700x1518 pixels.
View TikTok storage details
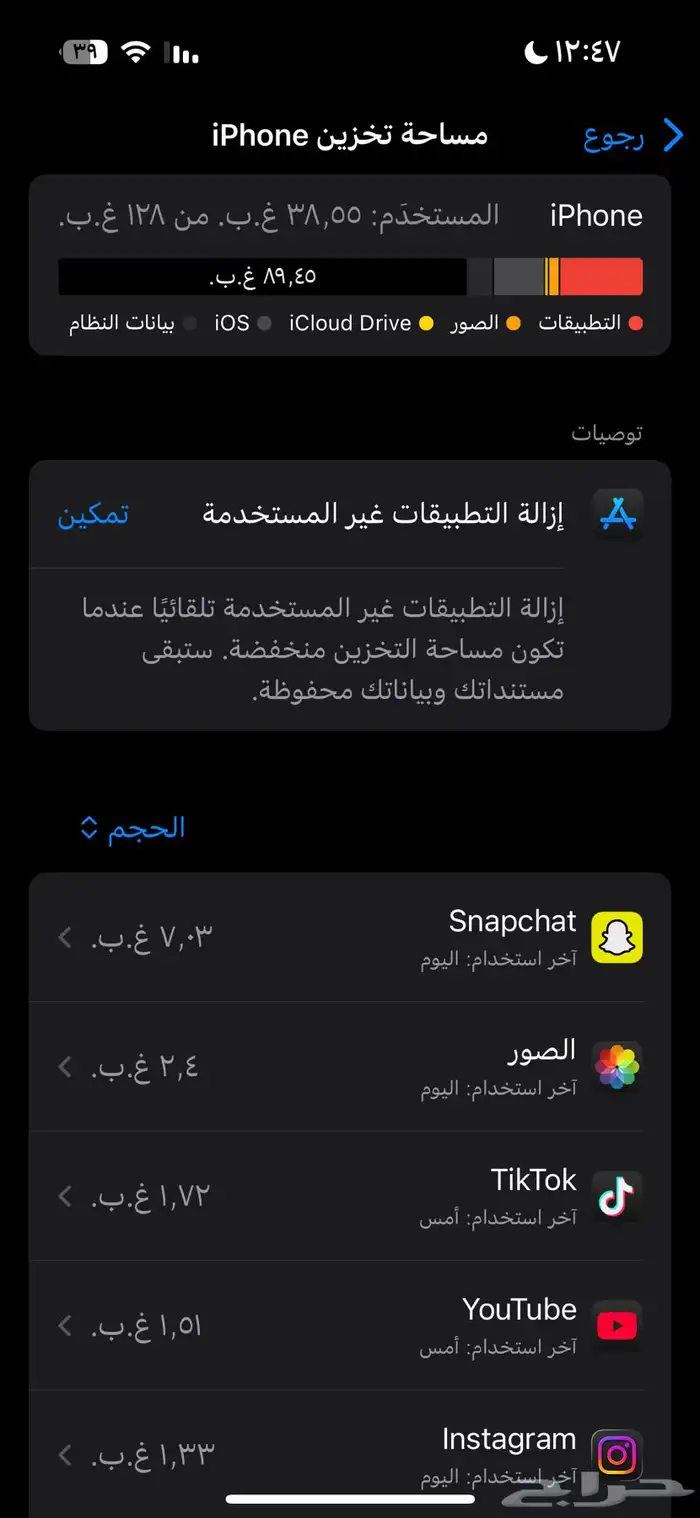[350, 1196]
